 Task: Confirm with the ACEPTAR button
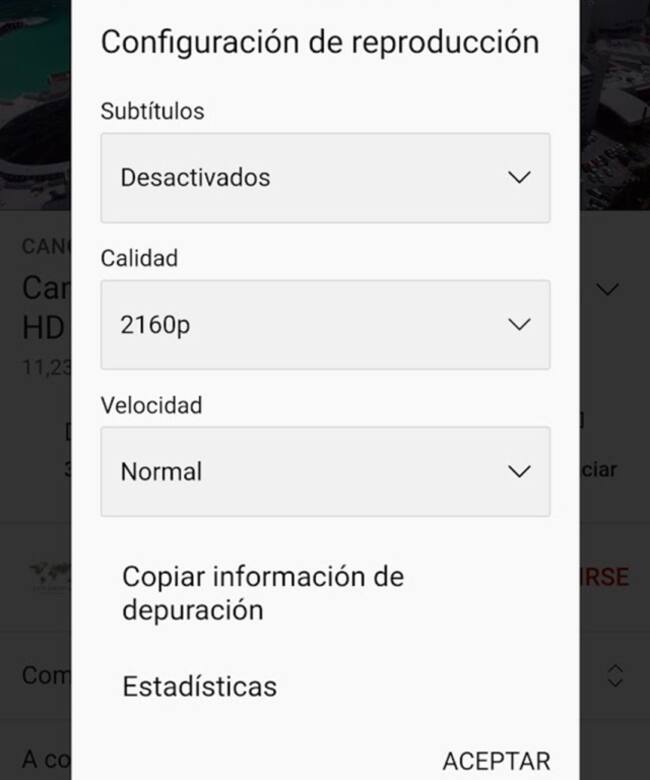(496, 761)
